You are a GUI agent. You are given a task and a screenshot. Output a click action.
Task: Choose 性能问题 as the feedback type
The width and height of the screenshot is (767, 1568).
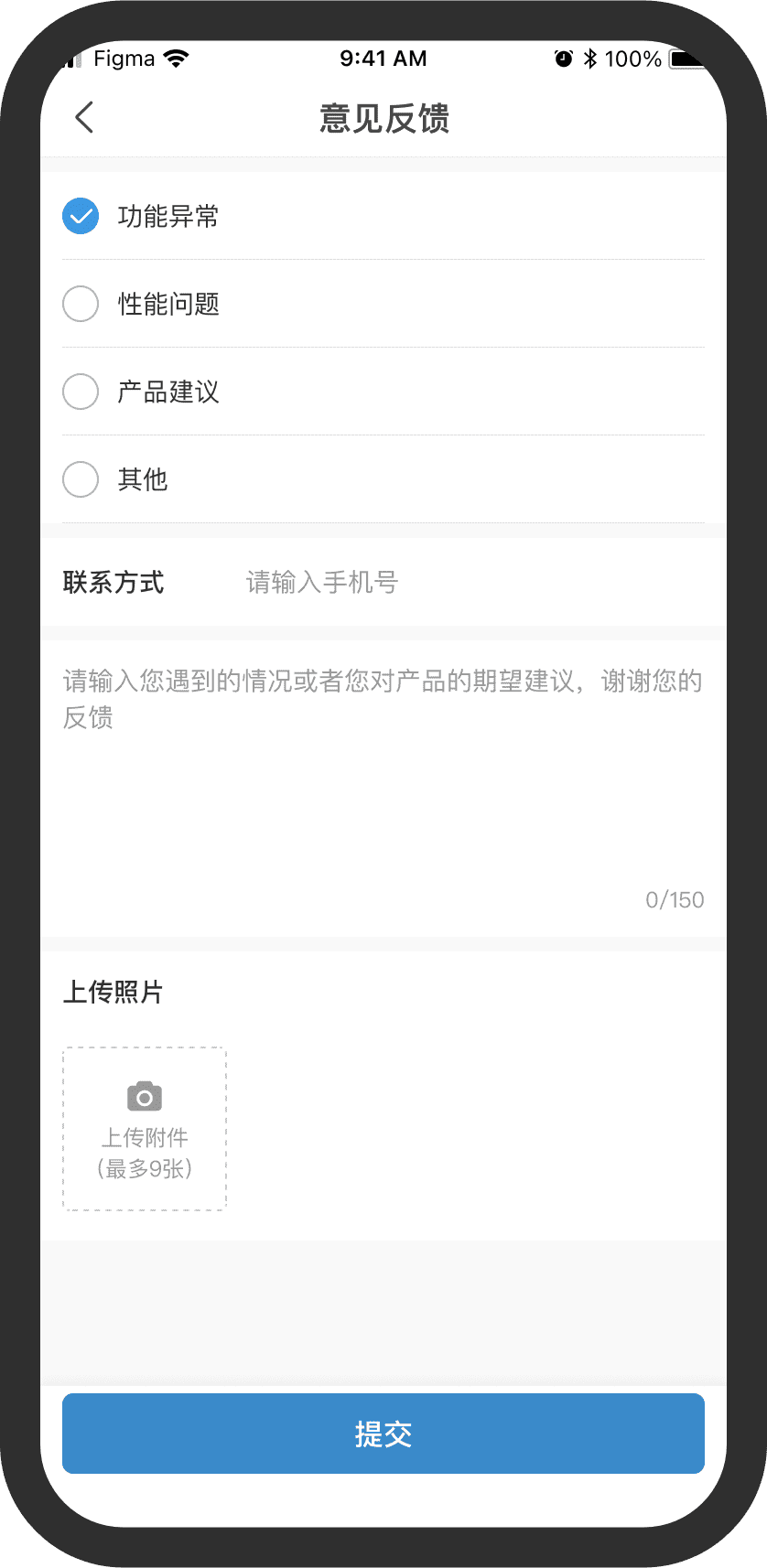[x=81, y=305]
